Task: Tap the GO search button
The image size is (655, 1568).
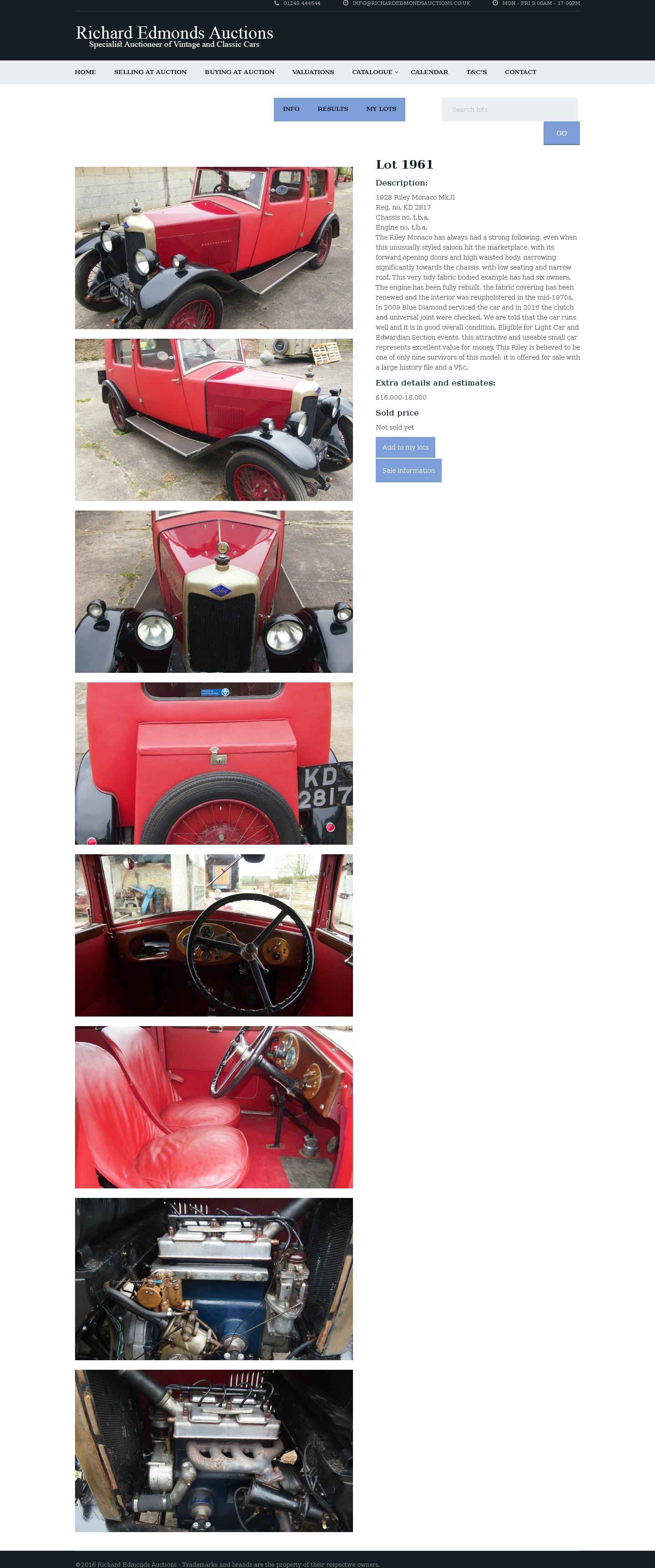Action: (x=561, y=133)
